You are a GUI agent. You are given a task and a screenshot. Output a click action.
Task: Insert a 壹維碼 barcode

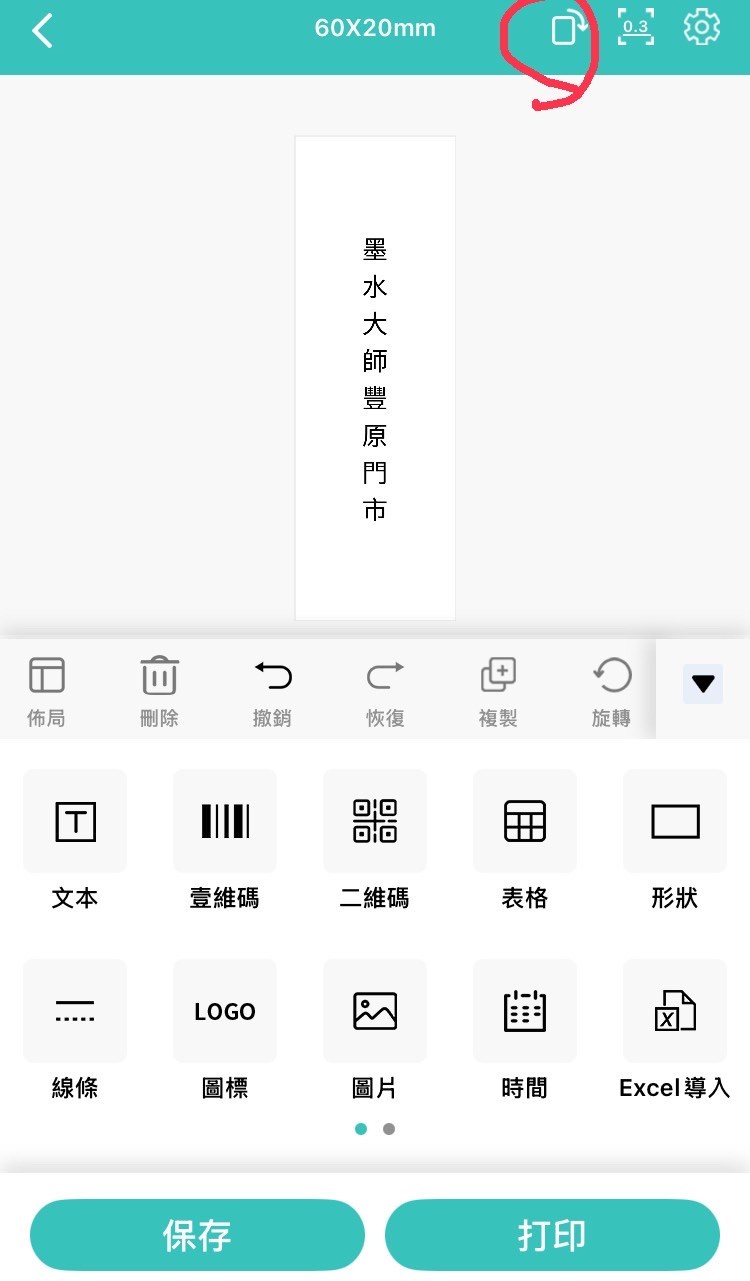click(225, 840)
